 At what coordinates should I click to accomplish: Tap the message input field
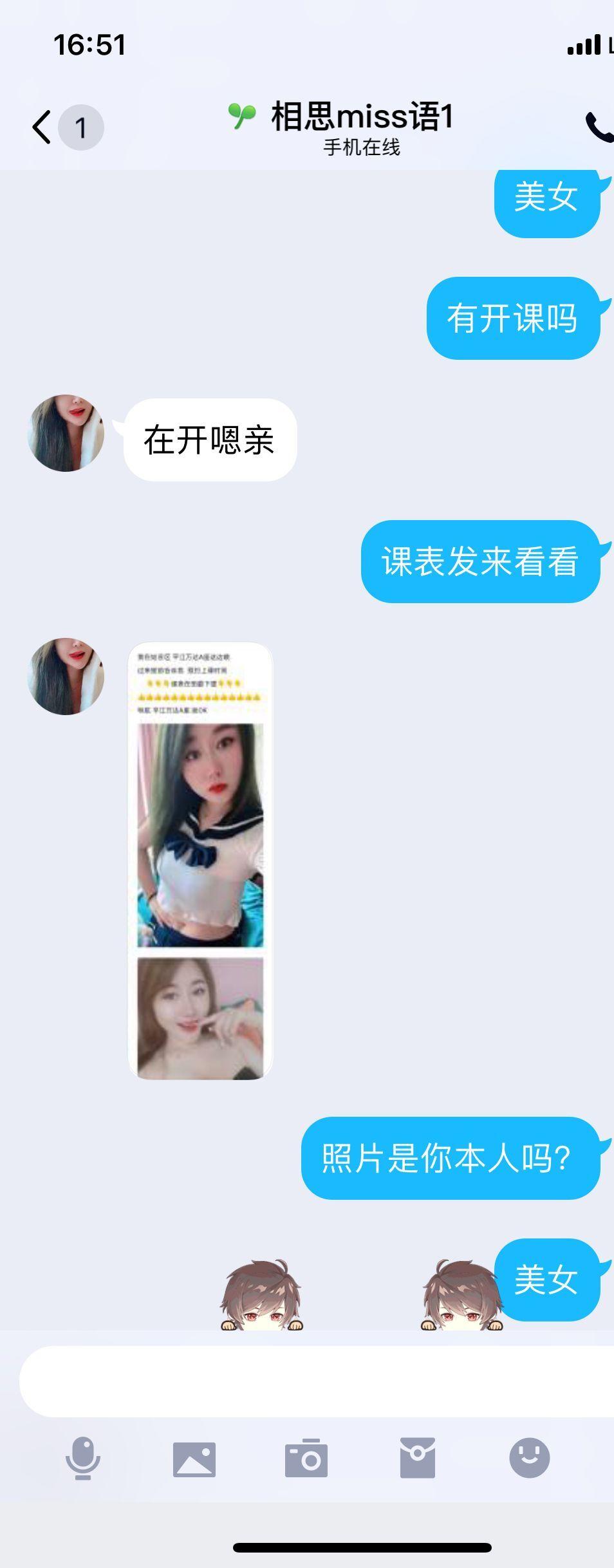(x=315, y=1381)
